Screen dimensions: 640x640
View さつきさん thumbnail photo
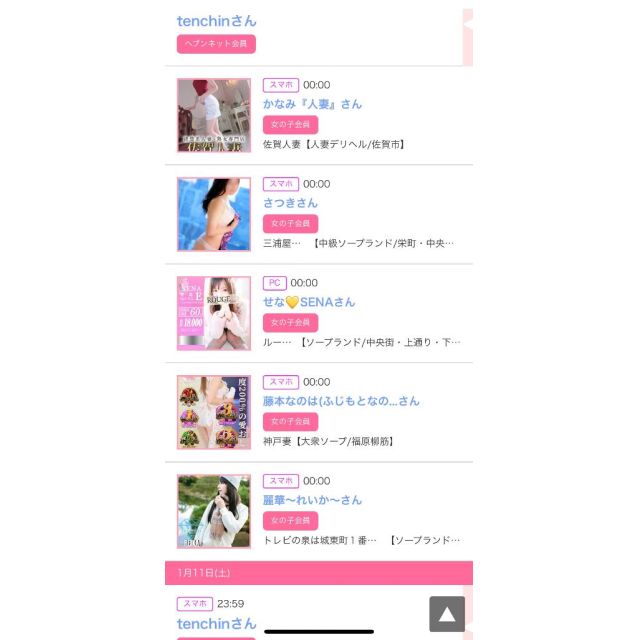click(x=214, y=214)
